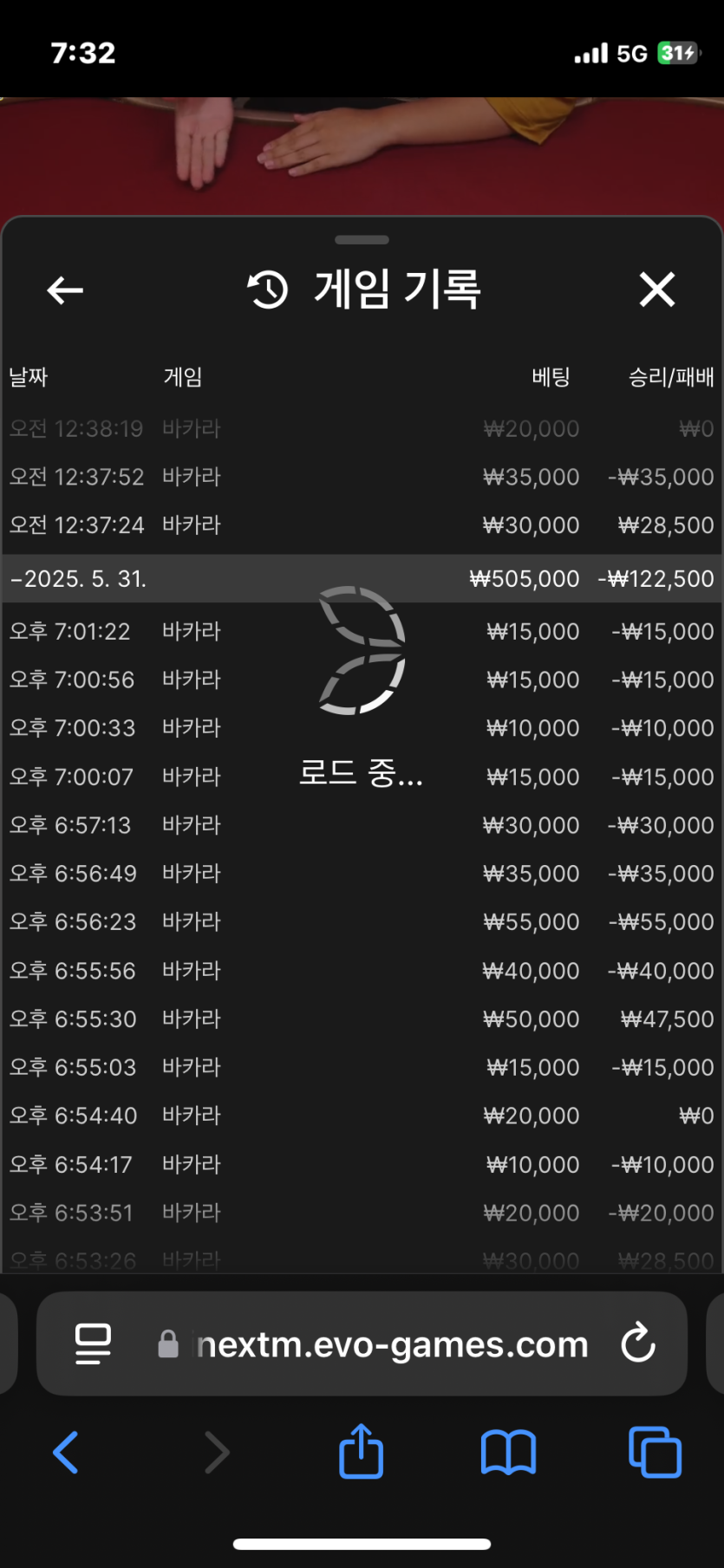Viewport: 724px width, 1568px height.
Task: View the 오후 6:56:23 바카라 record
Action: 362,922
